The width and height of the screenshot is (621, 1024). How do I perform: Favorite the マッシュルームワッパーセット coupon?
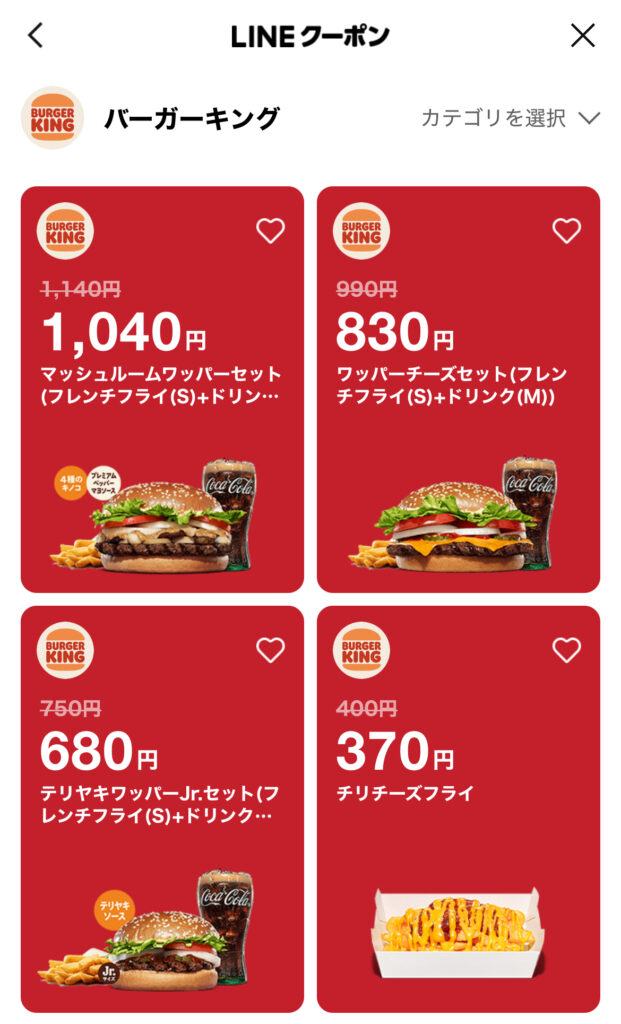(270, 231)
